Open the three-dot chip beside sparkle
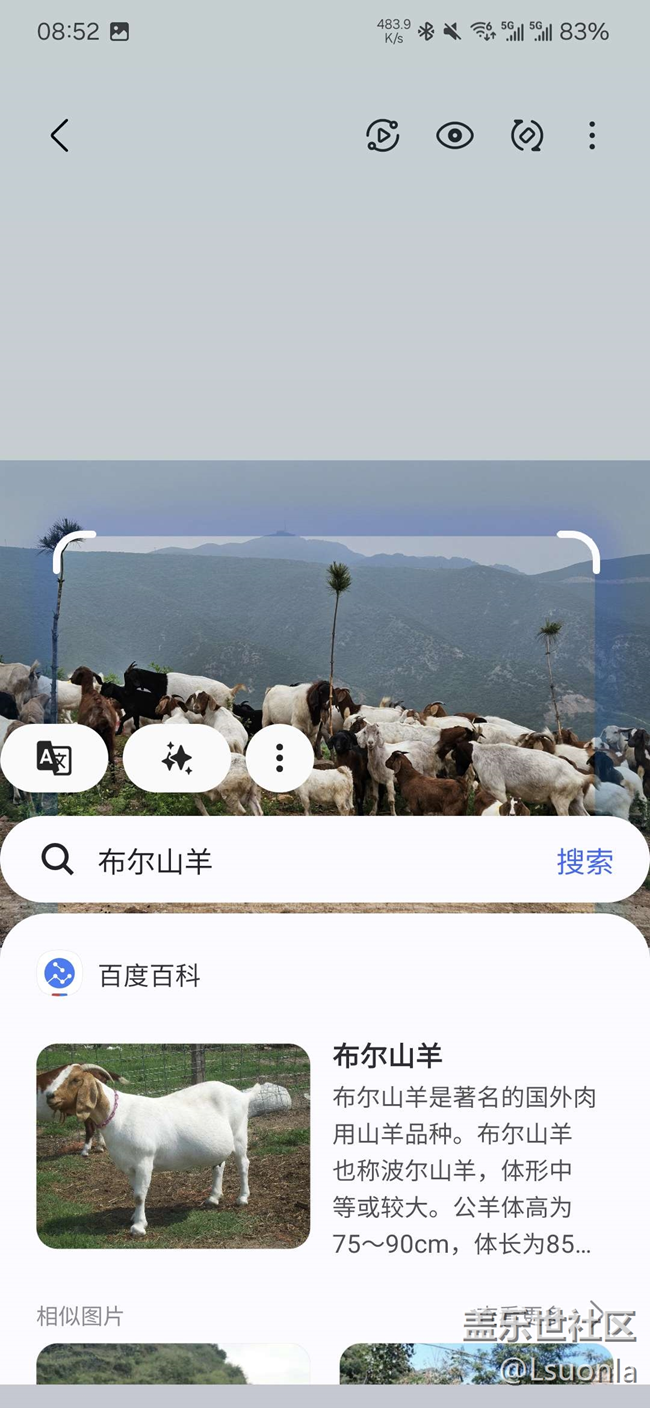This screenshot has width=650, height=1408. tap(279, 758)
